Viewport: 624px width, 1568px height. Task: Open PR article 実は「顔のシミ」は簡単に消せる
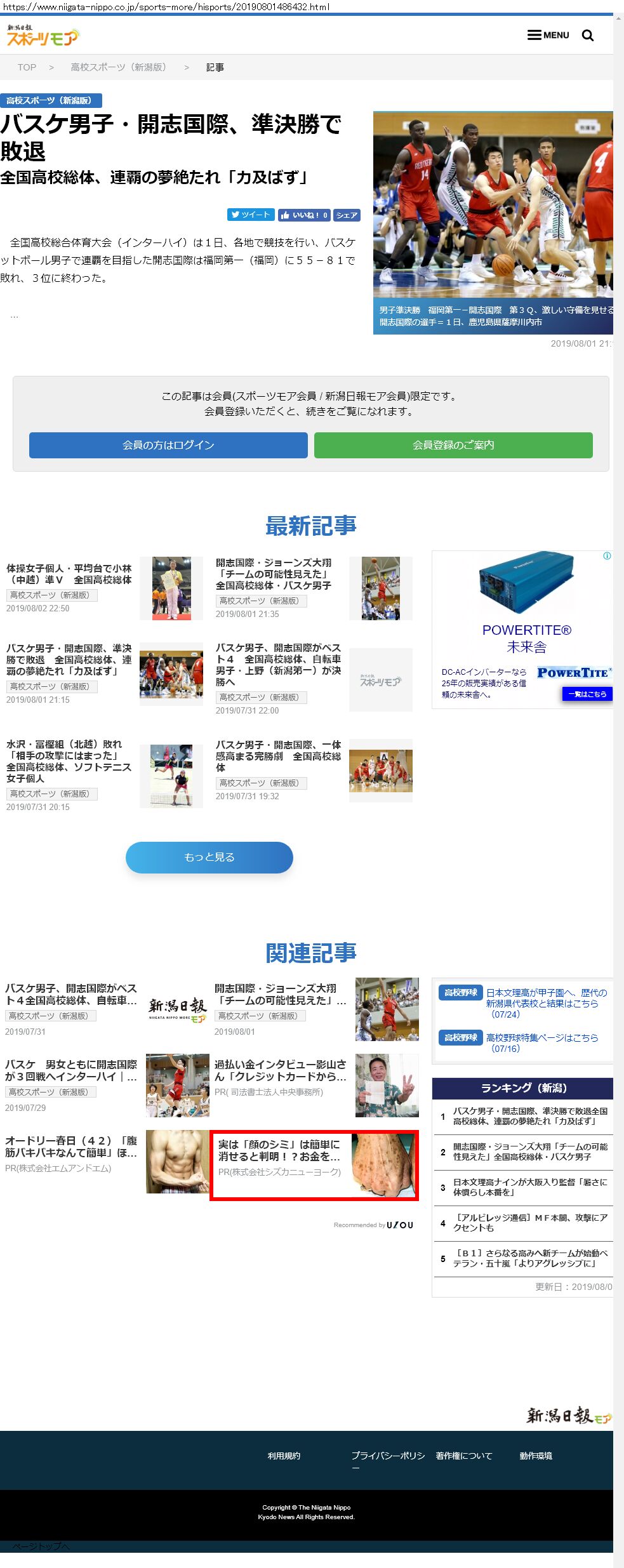(x=279, y=1150)
